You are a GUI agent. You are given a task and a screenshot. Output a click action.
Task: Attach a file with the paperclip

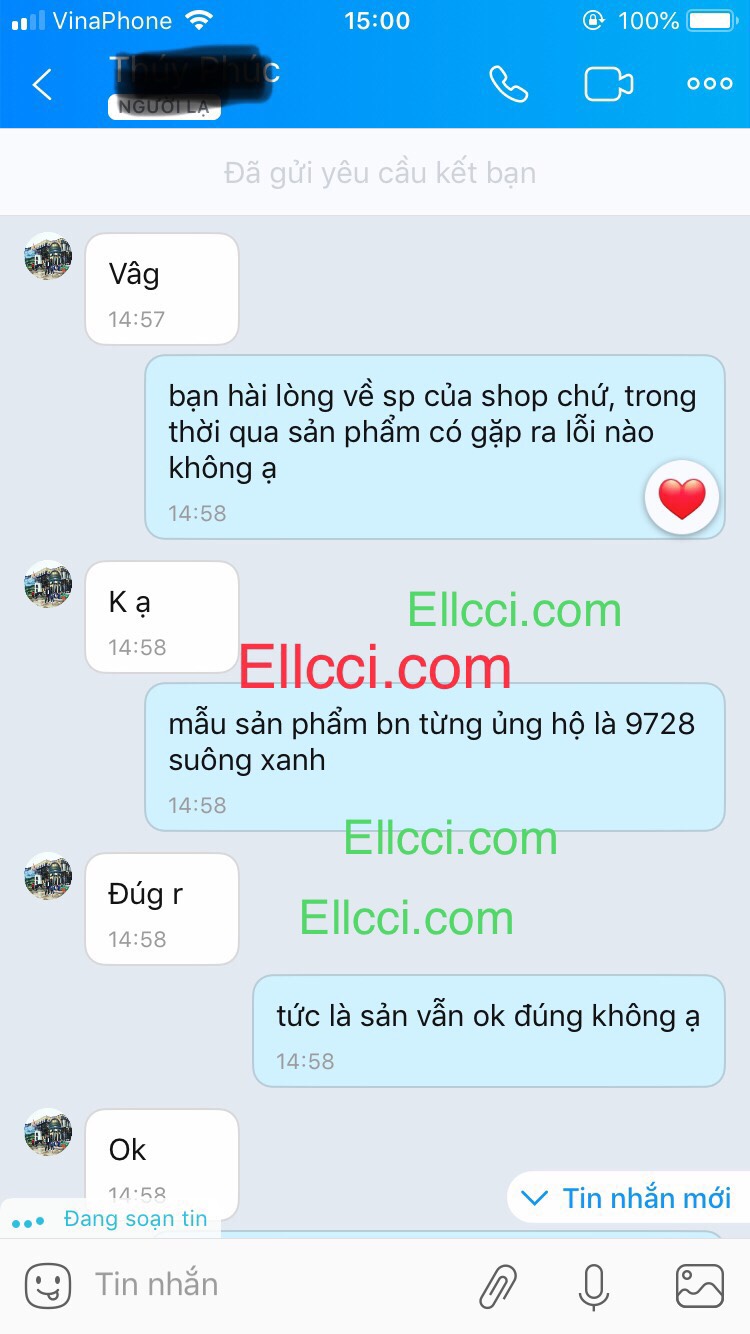(498, 1286)
